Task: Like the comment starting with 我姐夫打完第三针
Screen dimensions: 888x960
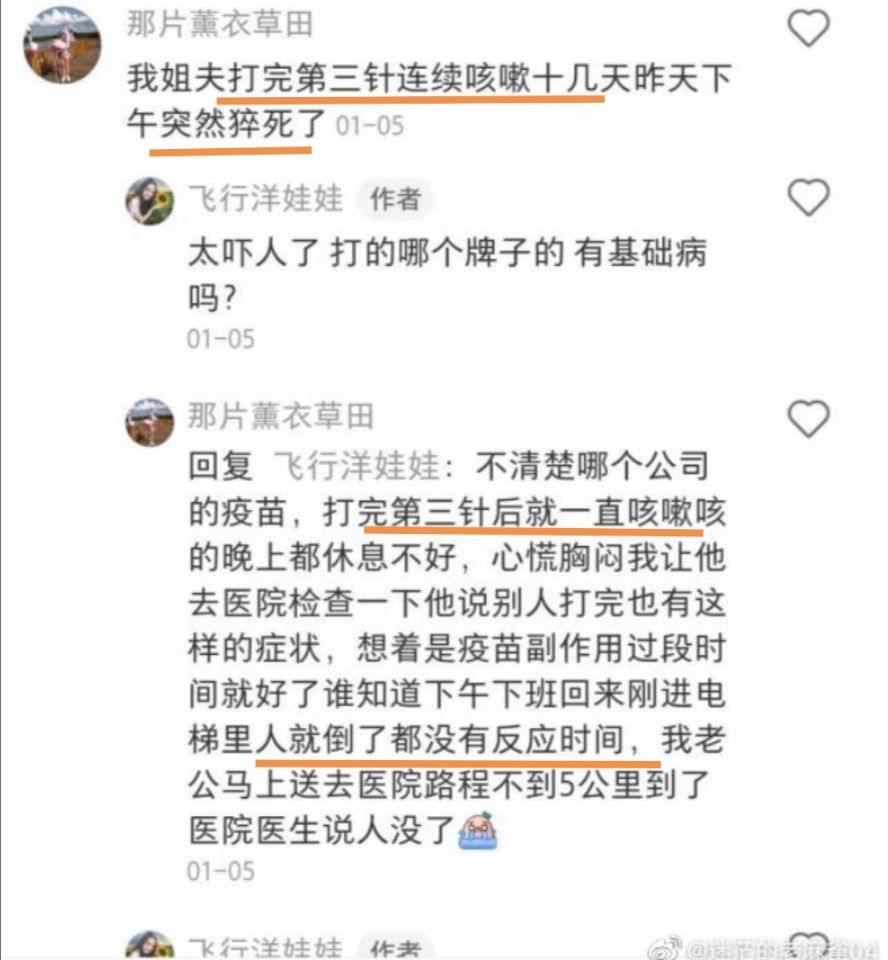Action: pyautogui.click(x=810, y=30)
